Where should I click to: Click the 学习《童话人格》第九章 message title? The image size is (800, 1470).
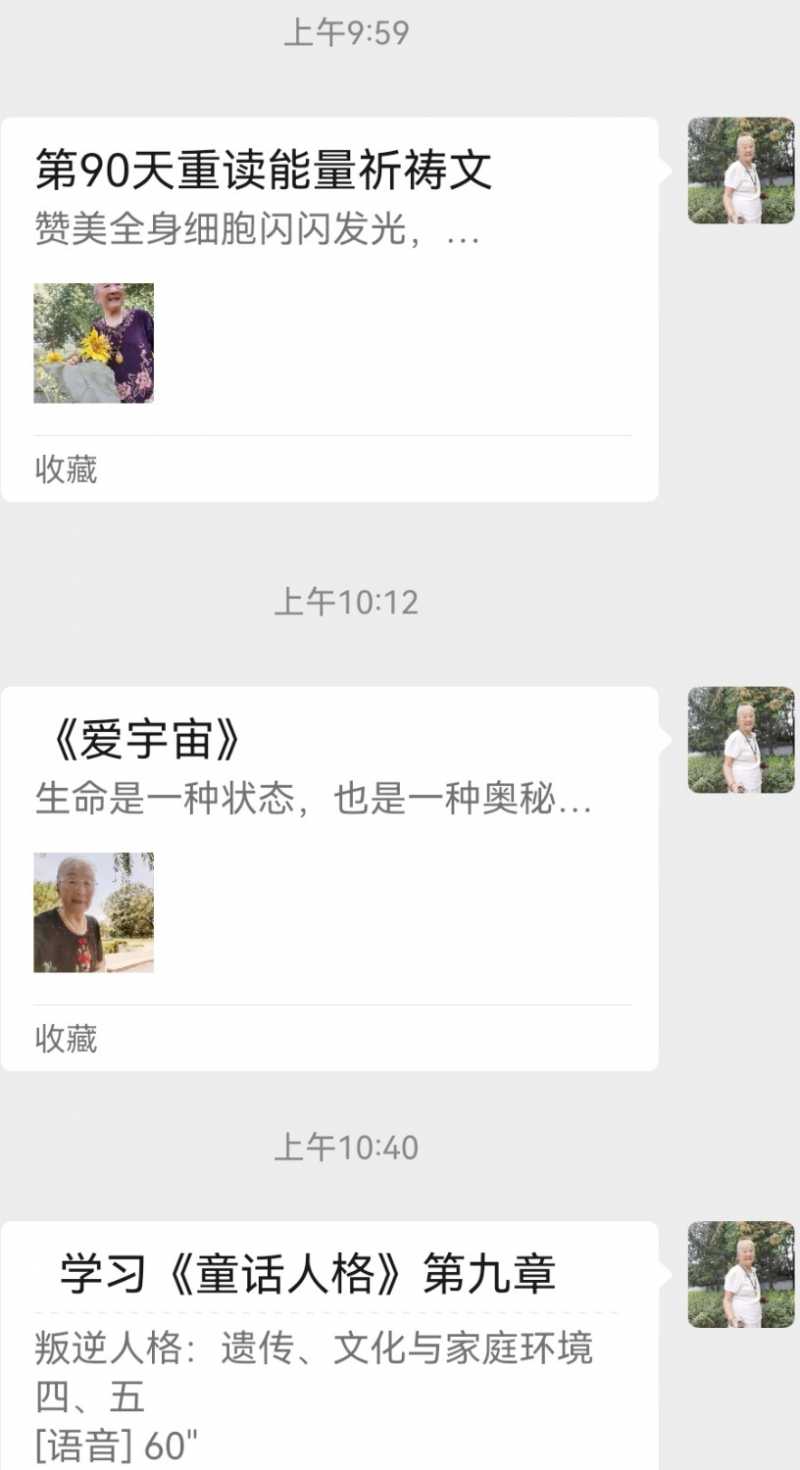[312, 1273]
